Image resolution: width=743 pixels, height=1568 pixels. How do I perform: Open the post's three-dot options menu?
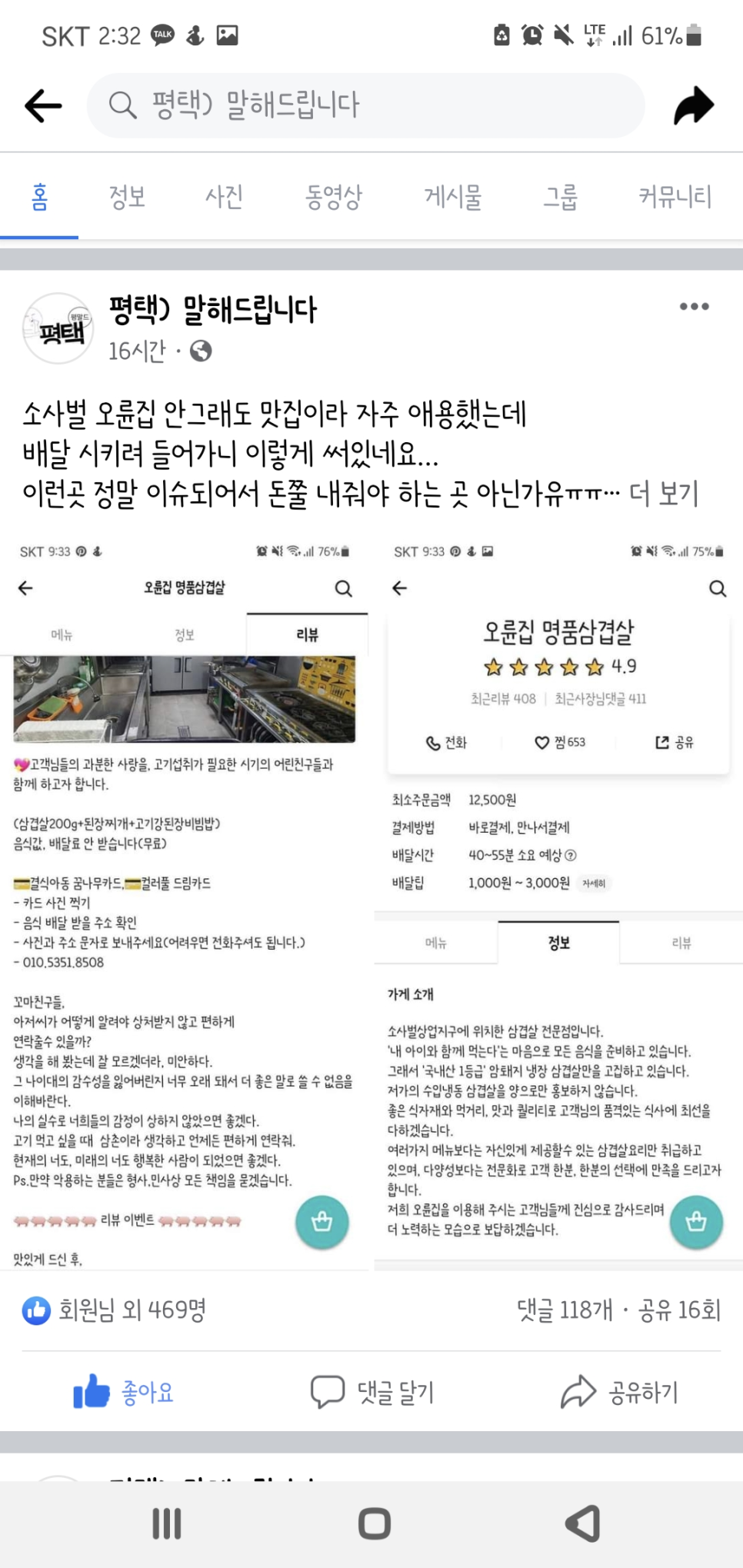[694, 306]
